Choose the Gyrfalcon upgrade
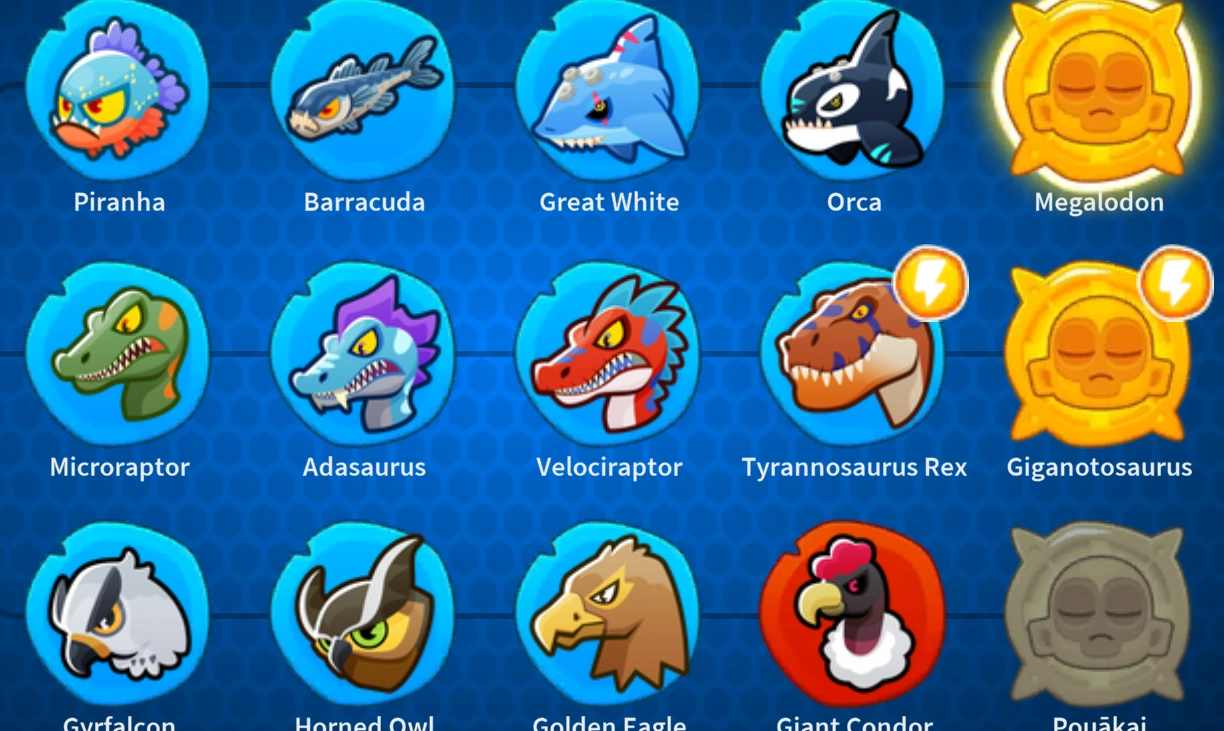The height and width of the screenshot is (731, 1224). tap(118, 613)
